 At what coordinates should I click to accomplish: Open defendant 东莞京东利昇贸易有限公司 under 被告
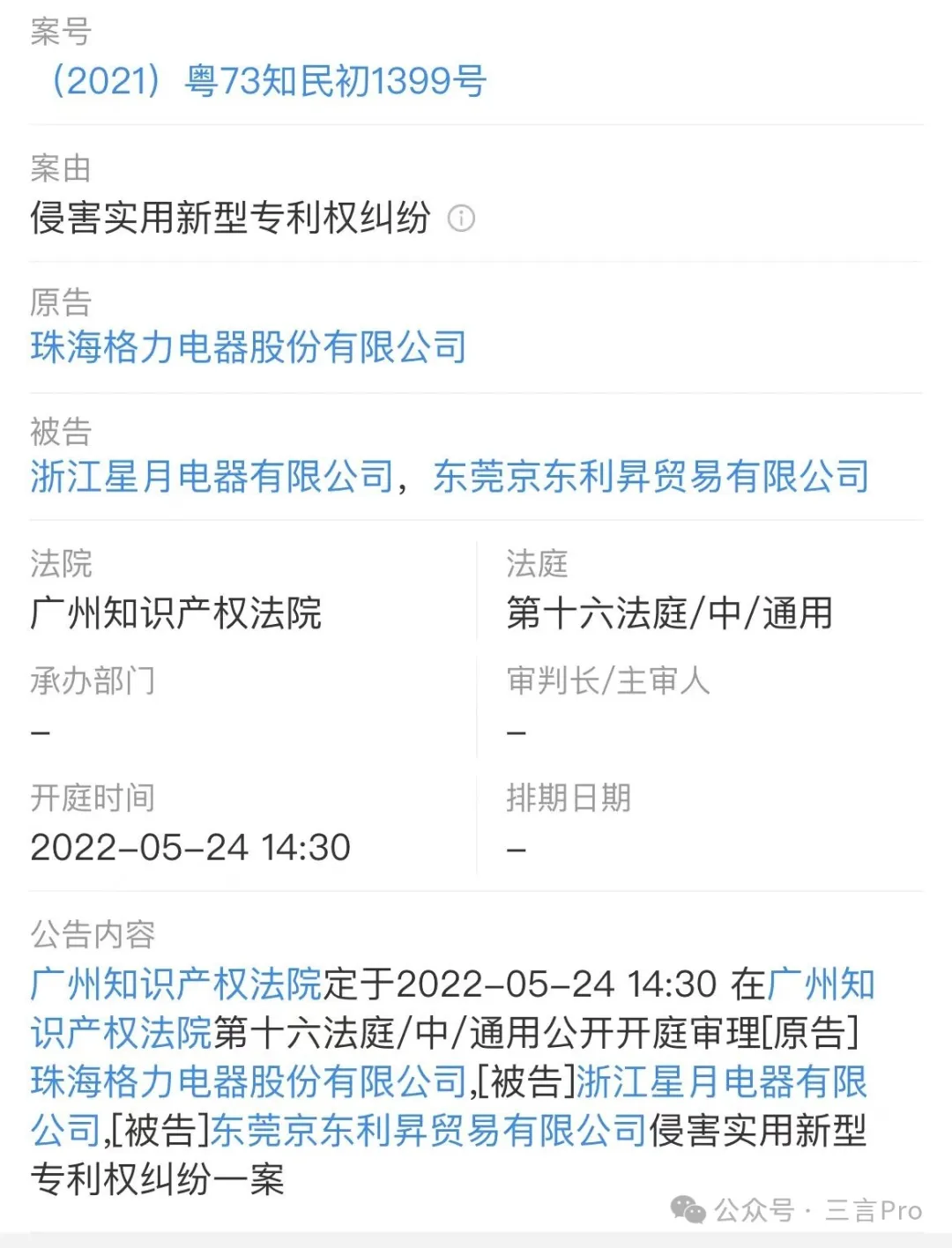651,477
